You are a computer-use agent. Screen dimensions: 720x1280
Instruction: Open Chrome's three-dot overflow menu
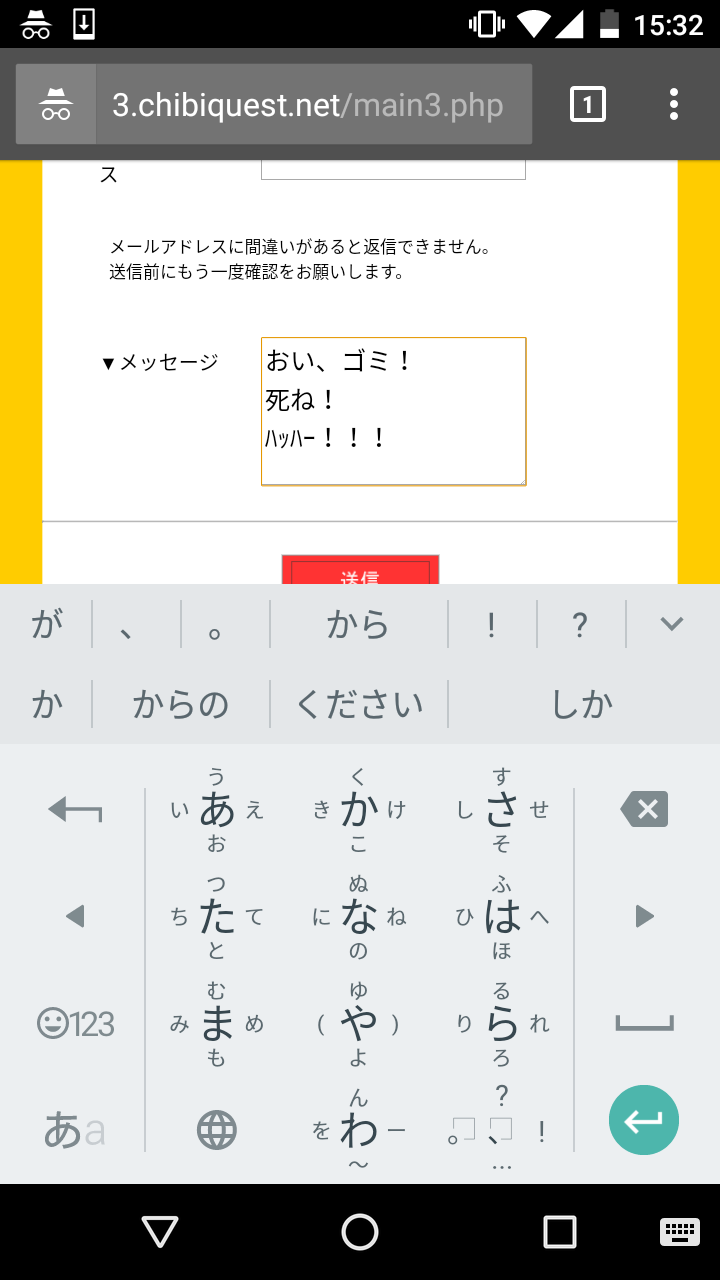coord(673,104)
